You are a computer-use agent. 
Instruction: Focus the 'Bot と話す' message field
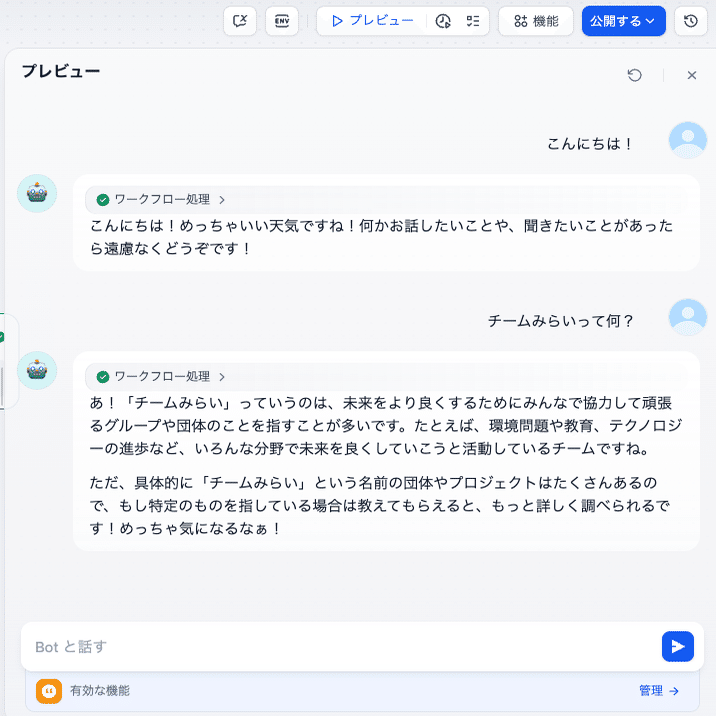point(340,647)
